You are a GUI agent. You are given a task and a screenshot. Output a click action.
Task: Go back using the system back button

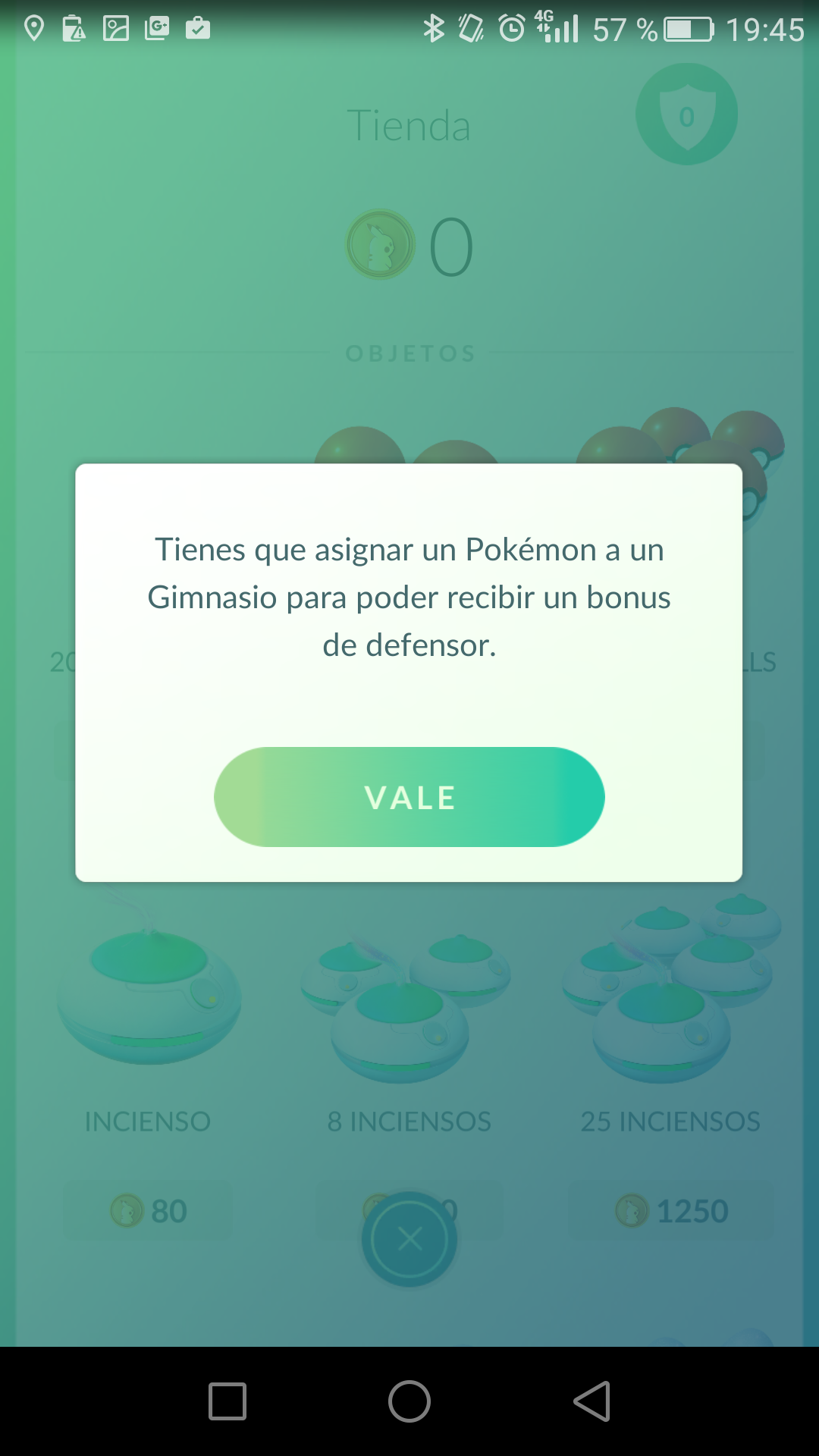click(x=592, y=1401)
